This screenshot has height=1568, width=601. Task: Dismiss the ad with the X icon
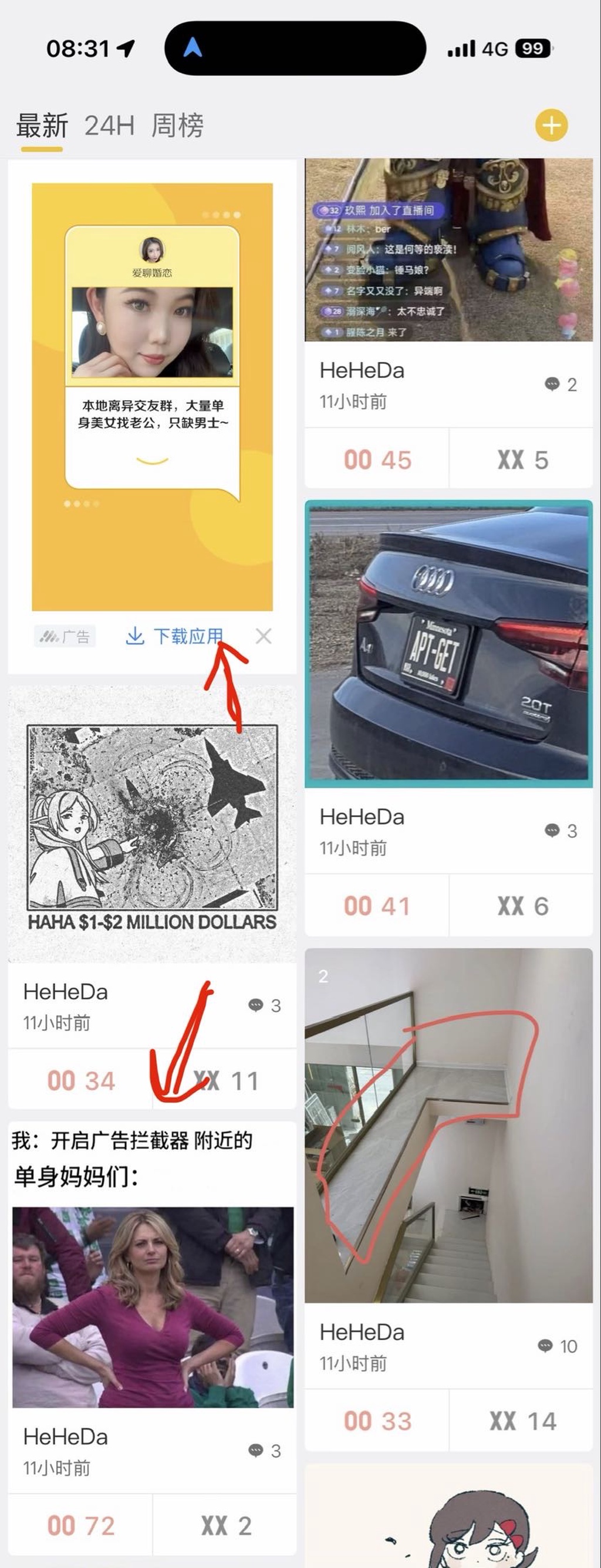(x=264, y=637)
